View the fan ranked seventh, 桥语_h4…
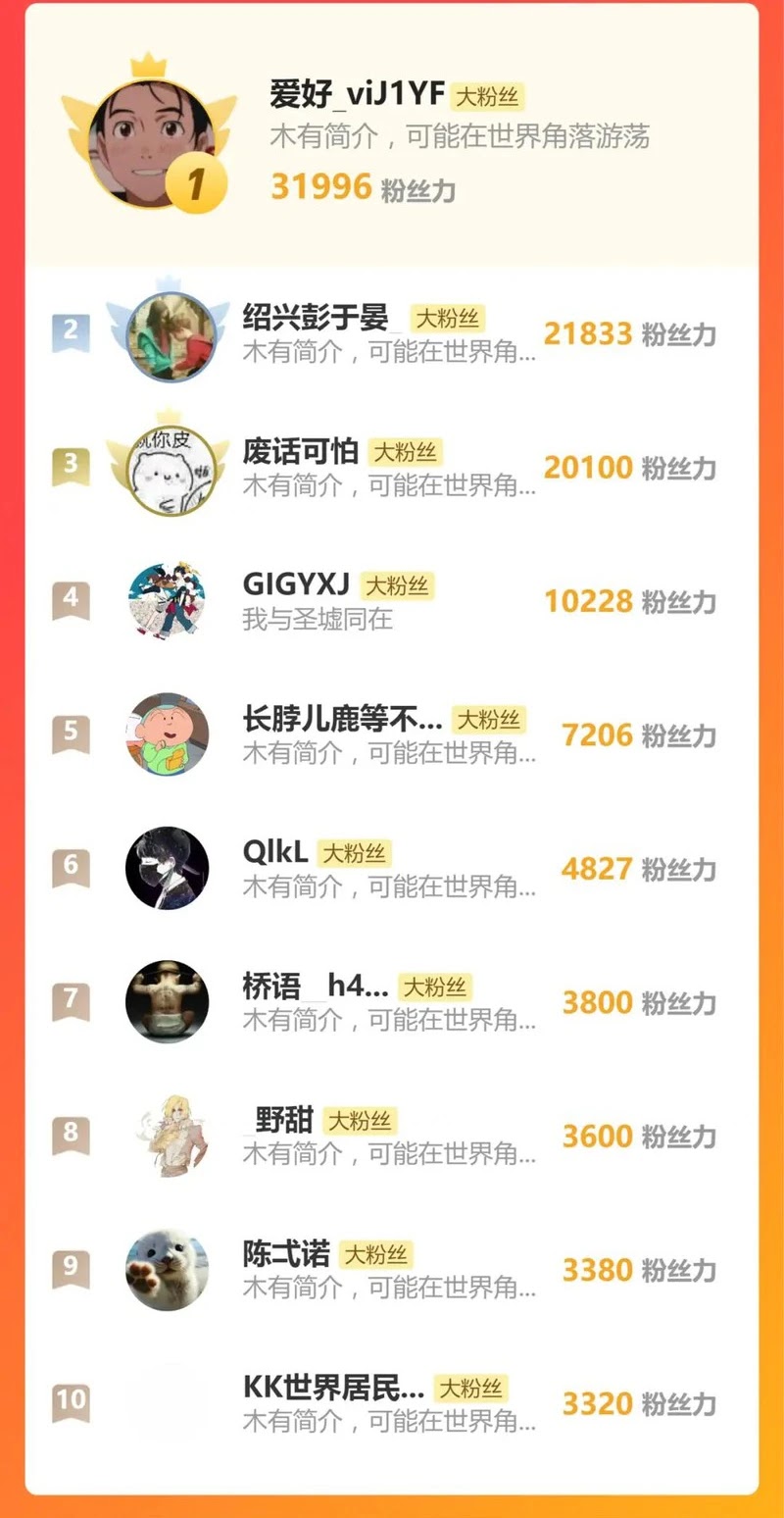This screenshot has height=1518, width=784. [315, 987]
